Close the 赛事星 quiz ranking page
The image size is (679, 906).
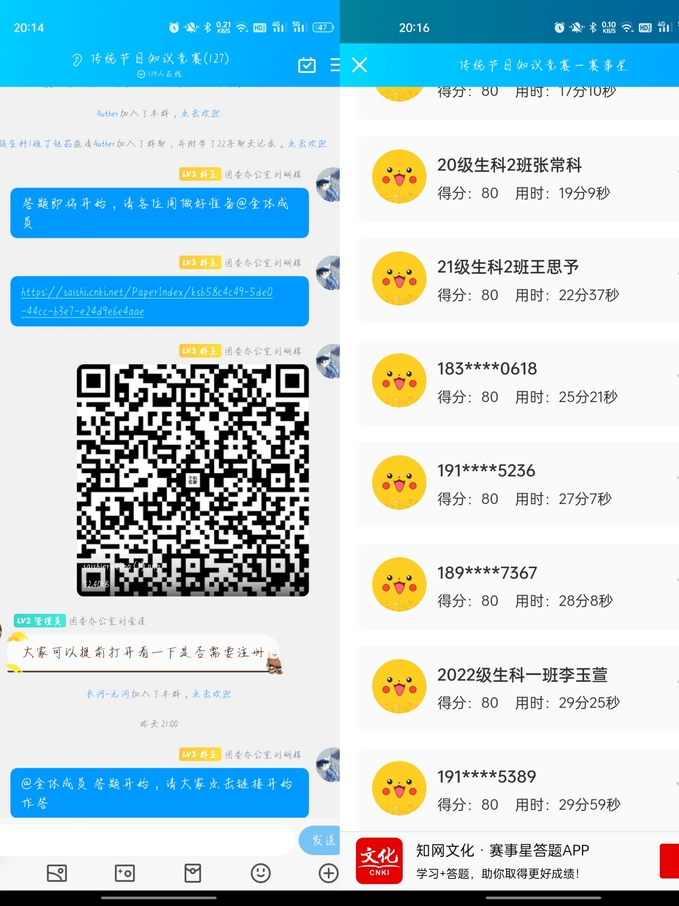360,65
